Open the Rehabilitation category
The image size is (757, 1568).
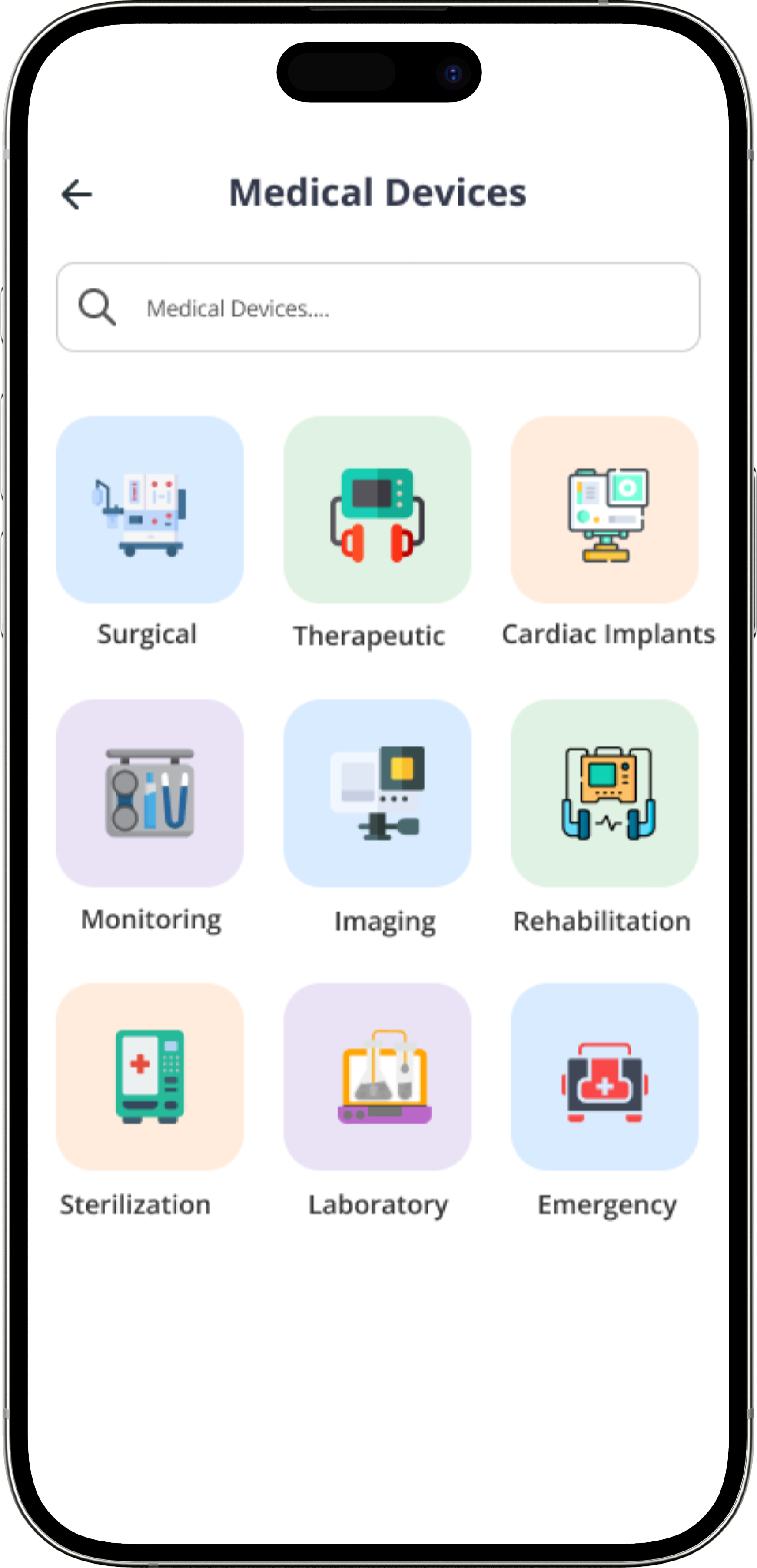tap(605, 793)
